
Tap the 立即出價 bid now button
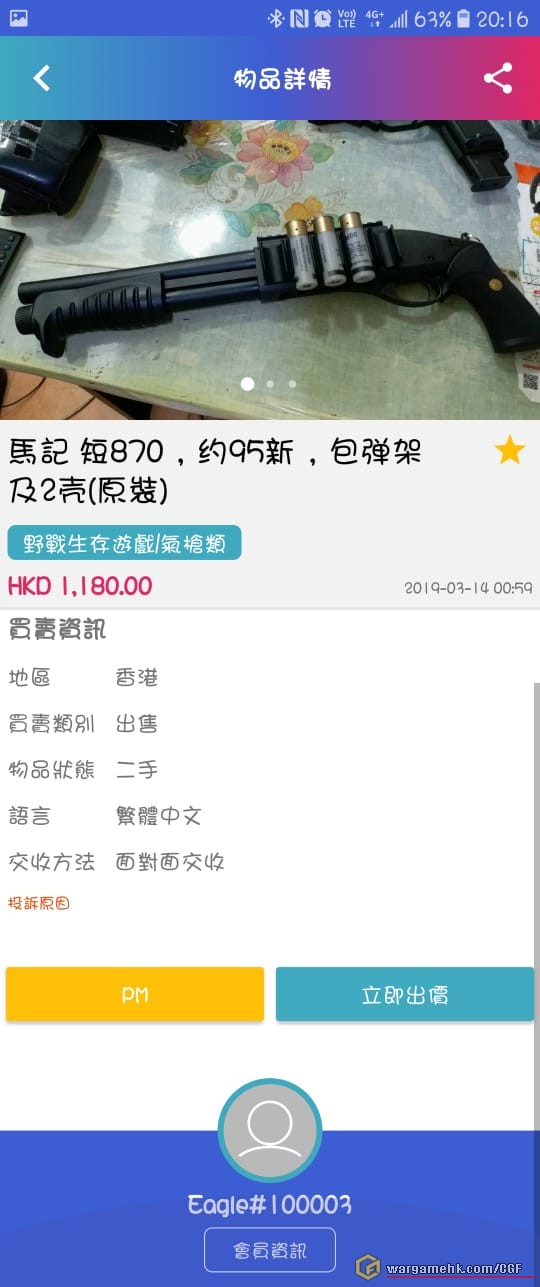pos(405,994)
